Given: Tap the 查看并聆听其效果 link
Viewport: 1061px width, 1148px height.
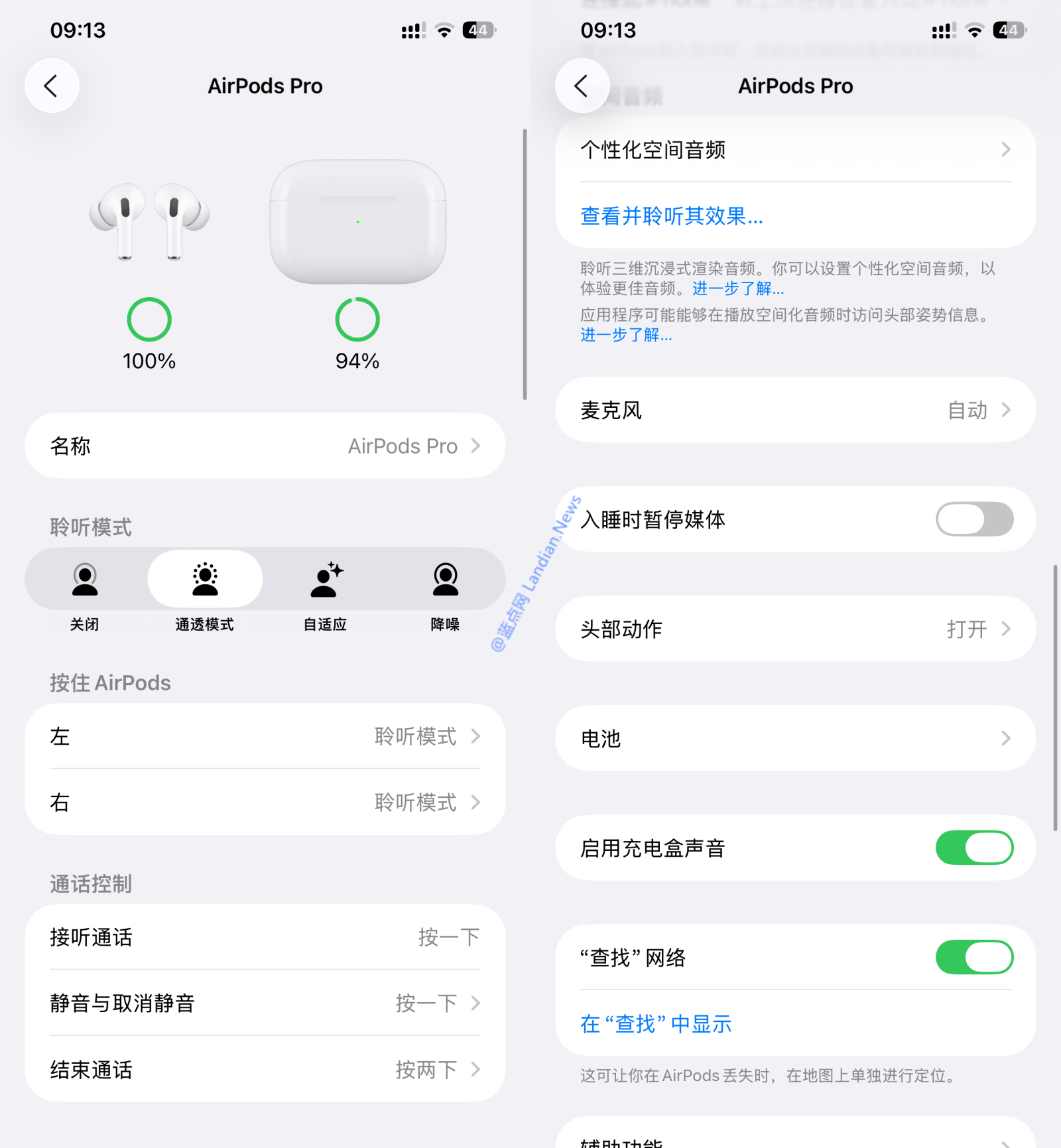Looking at the screenshot, I should (671, 216).
